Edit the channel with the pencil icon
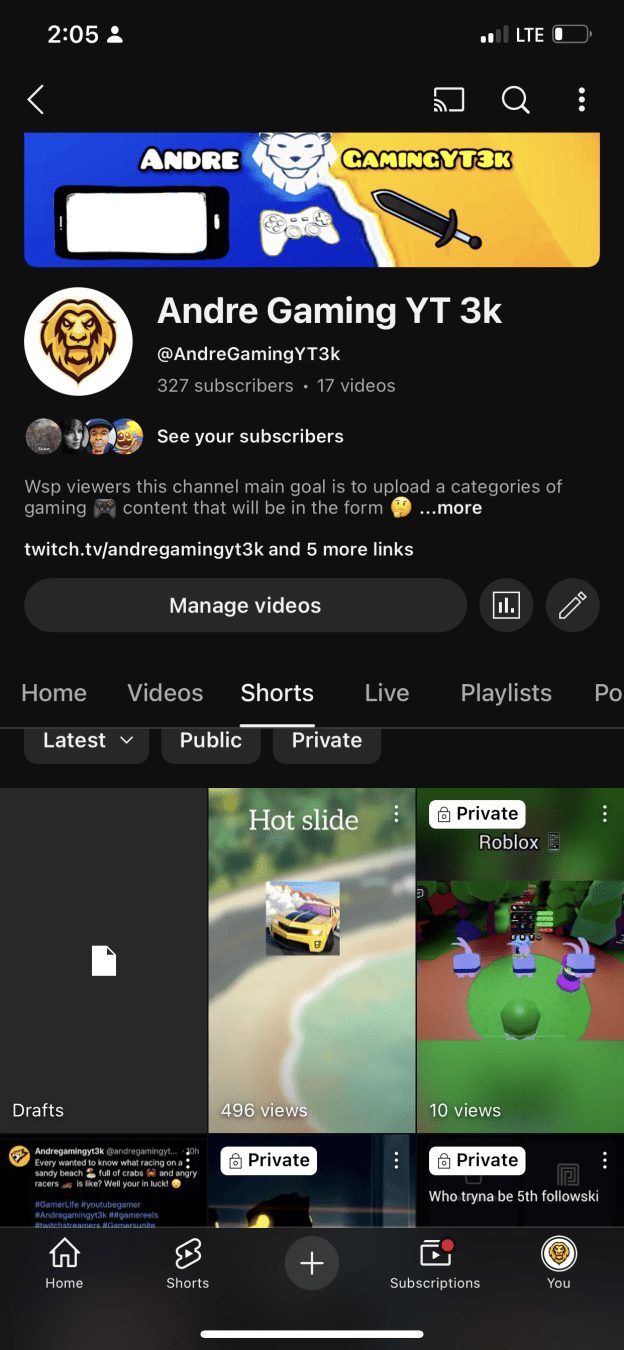The image size is (624, 1350). [572, 605]
